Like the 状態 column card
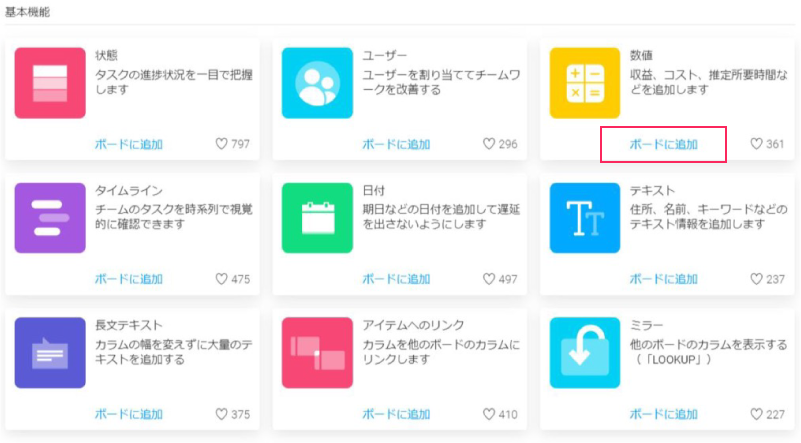The width and height of the screenshot is (801, 443). (x=222, y=144)
